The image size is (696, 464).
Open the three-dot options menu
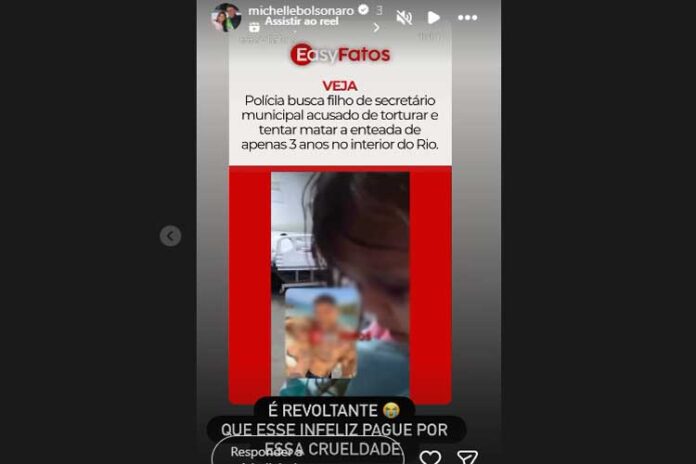click(467, 18)
